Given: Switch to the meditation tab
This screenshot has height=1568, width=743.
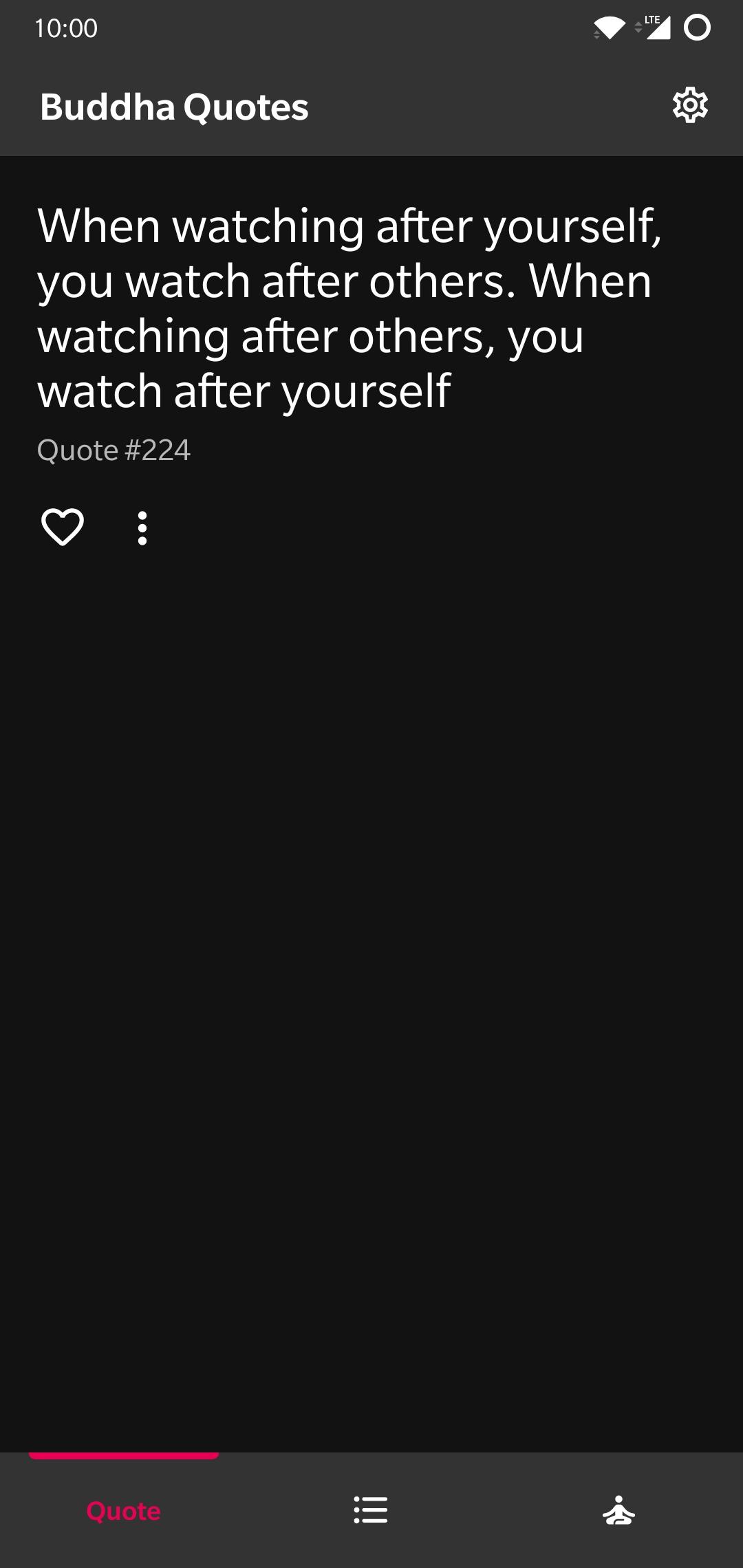Looking at the screenshot, I should coord(618,1510).
